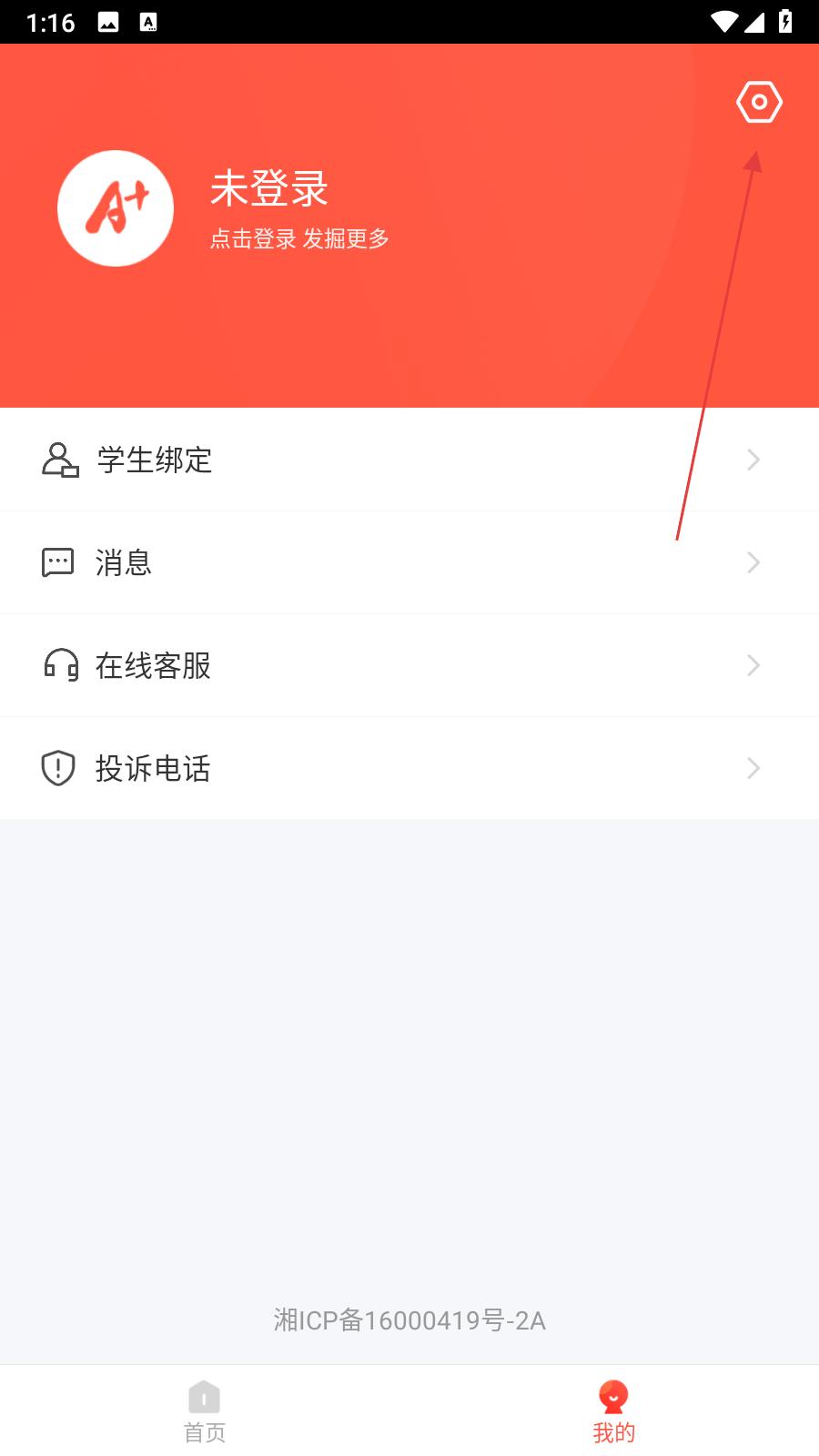The image size is (819, 1456).
Task: Tap 未登录 to log in
Action: point(269,189)
